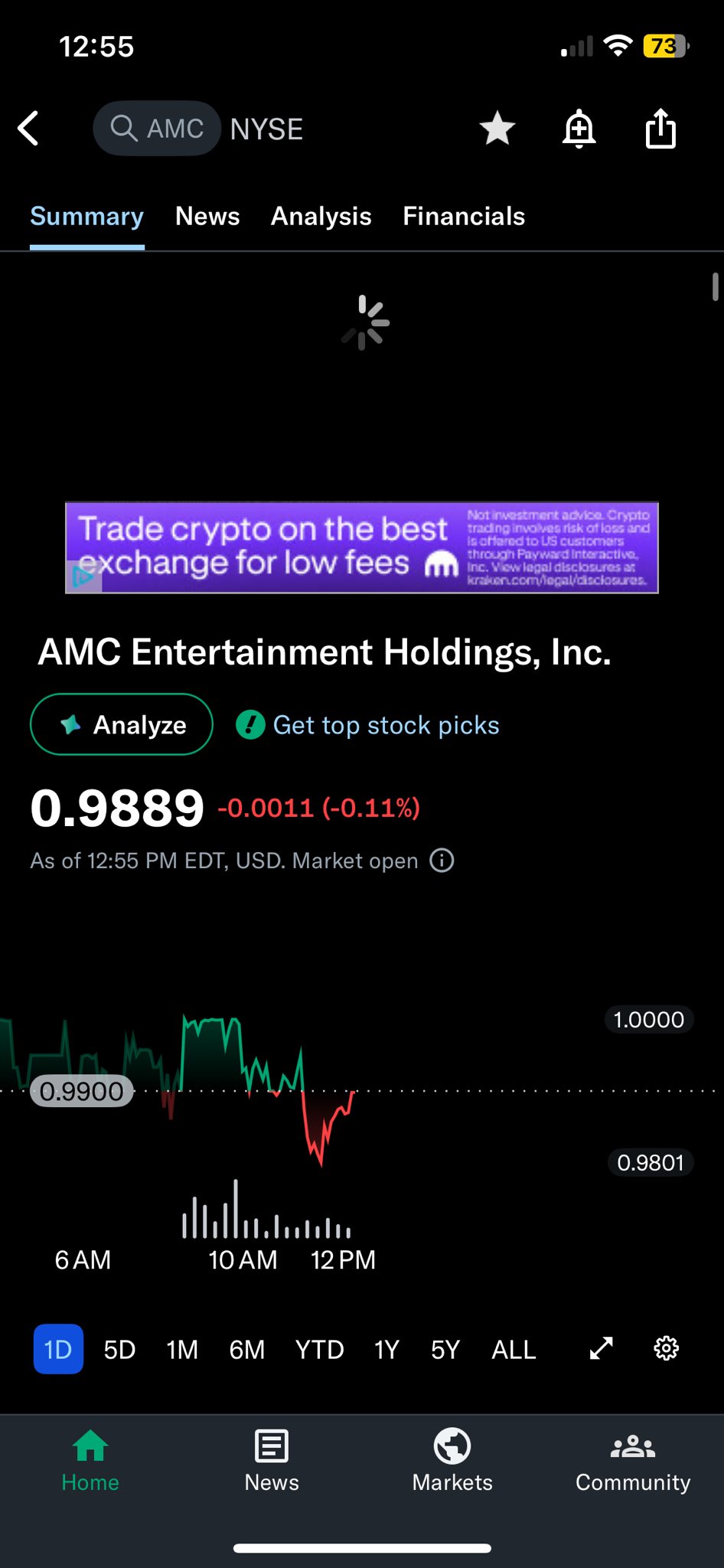Open chart settings gear
Image resolution: width=724 pixels, height=1568 pixels.
(666, 1348)
